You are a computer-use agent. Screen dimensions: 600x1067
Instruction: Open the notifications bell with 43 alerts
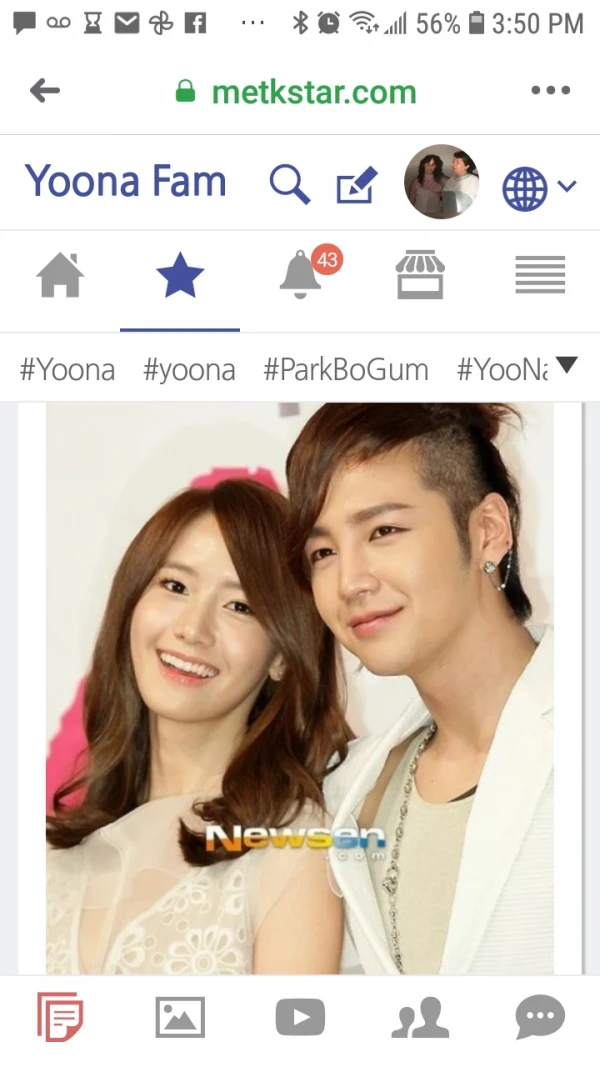[x=301, y=275]
